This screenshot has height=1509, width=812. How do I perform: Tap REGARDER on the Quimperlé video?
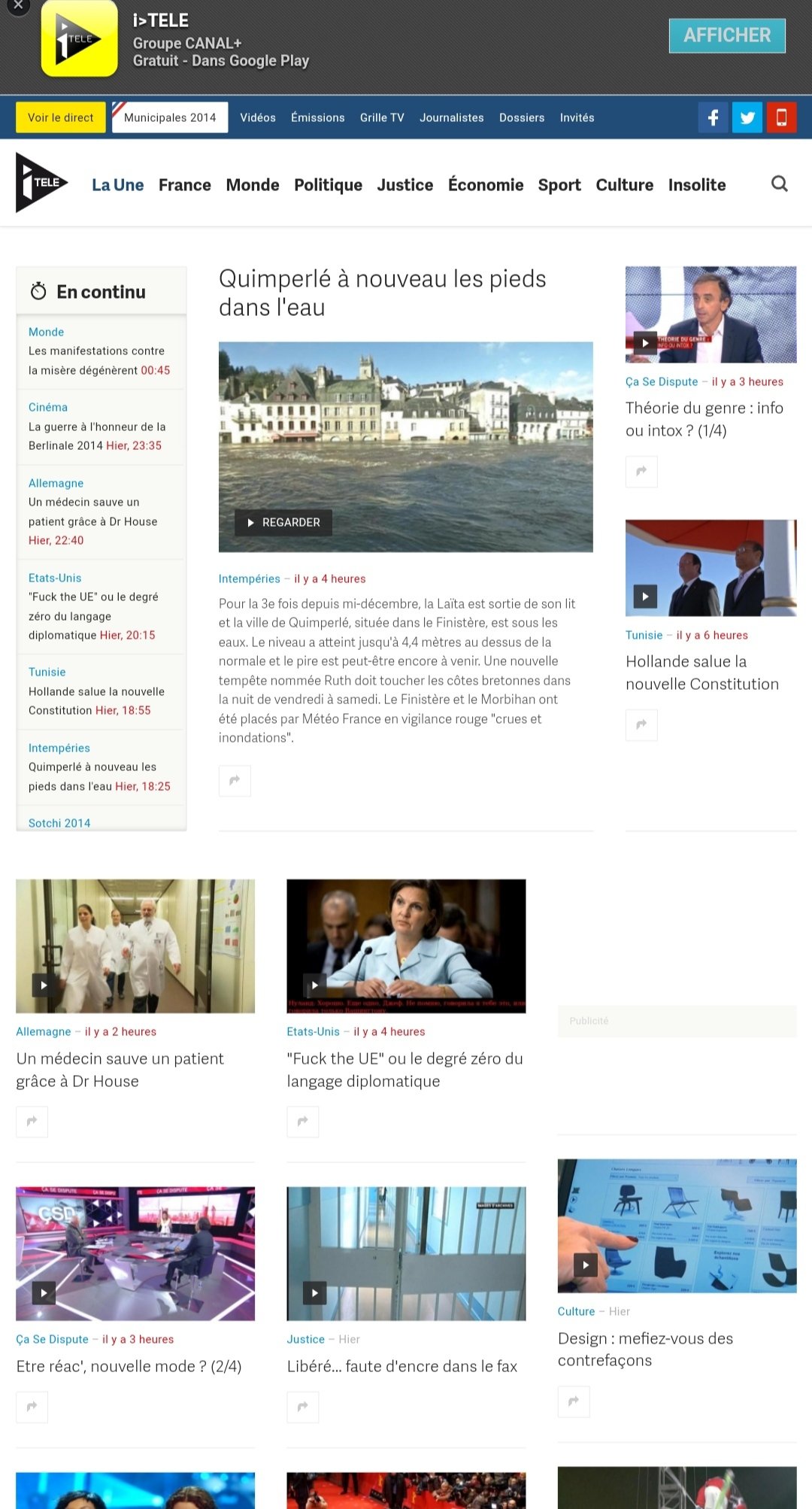pyautogui.click(x=283, y=522)
